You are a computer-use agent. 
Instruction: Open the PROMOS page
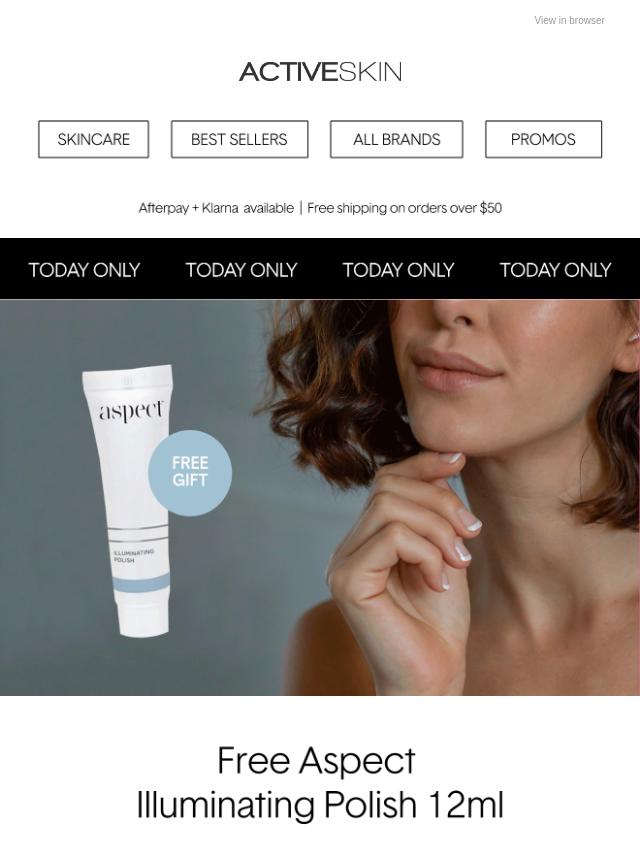coord(543,139)
